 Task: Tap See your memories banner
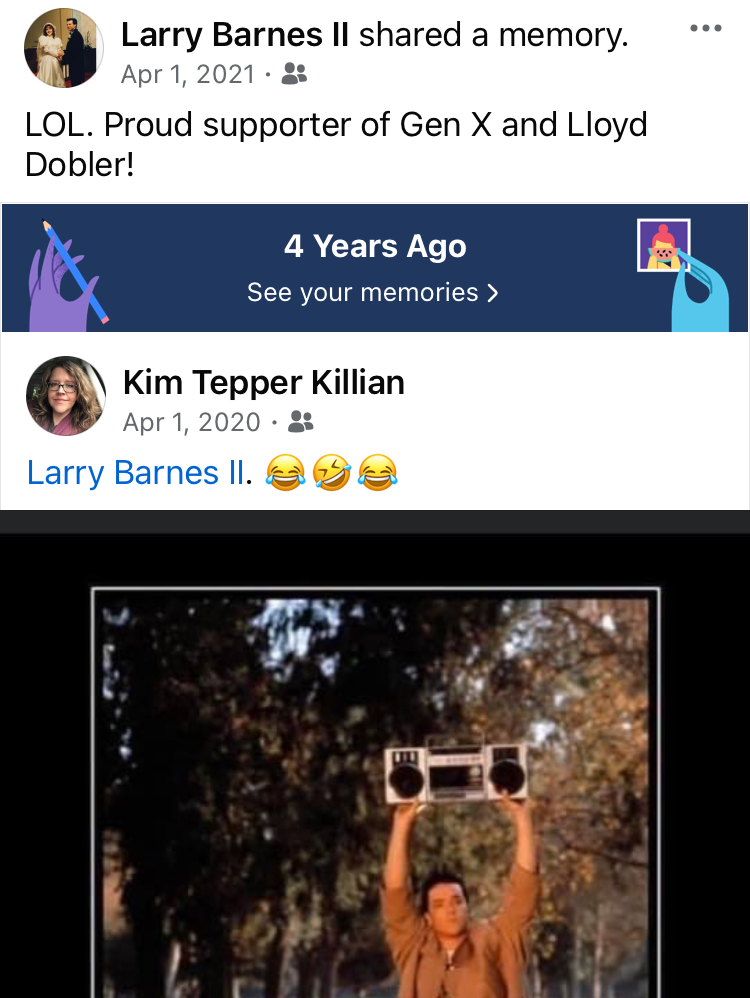pyautogui.click(x=373, y=292)
